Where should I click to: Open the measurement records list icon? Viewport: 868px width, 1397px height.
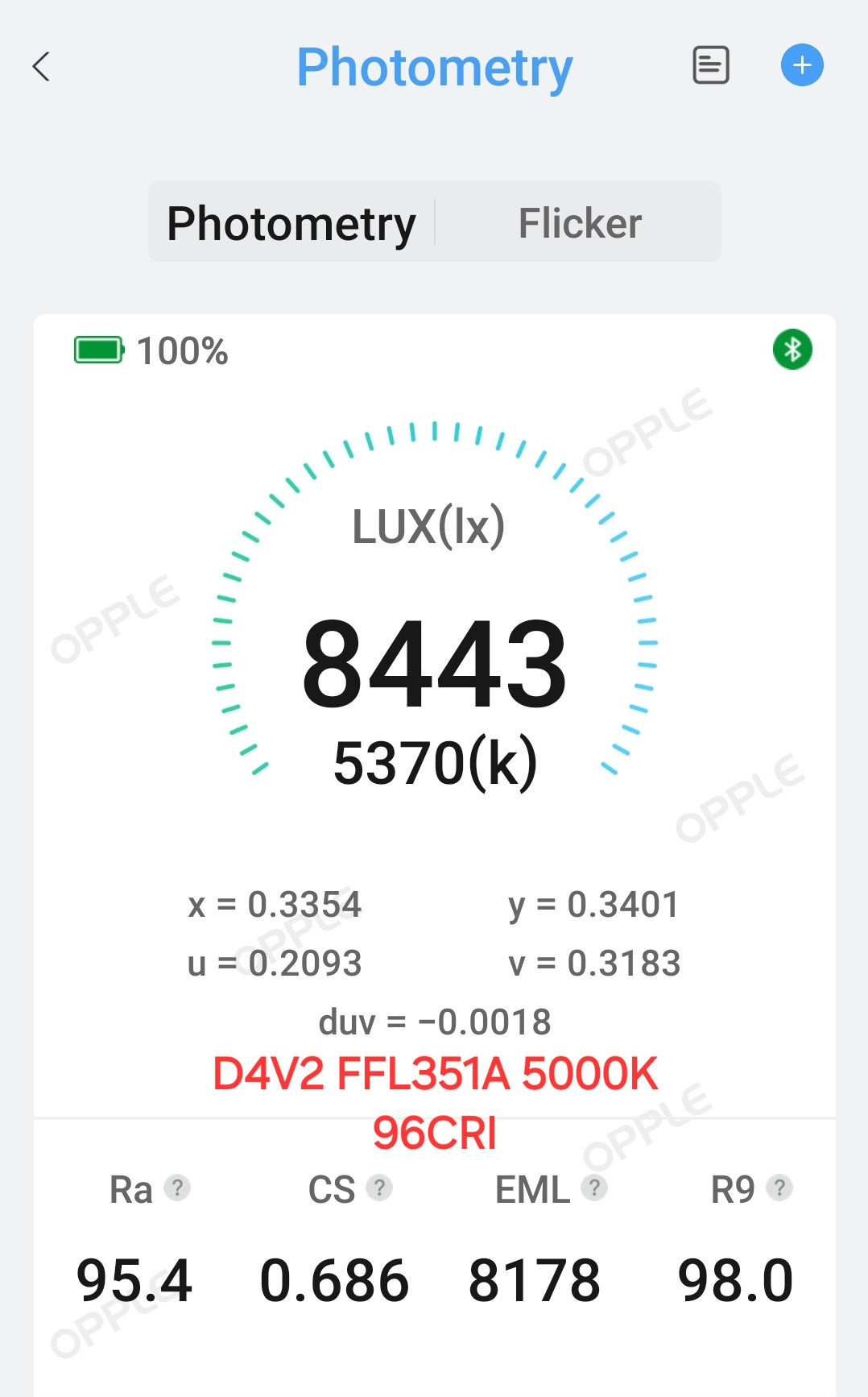[x=711, y=65]
